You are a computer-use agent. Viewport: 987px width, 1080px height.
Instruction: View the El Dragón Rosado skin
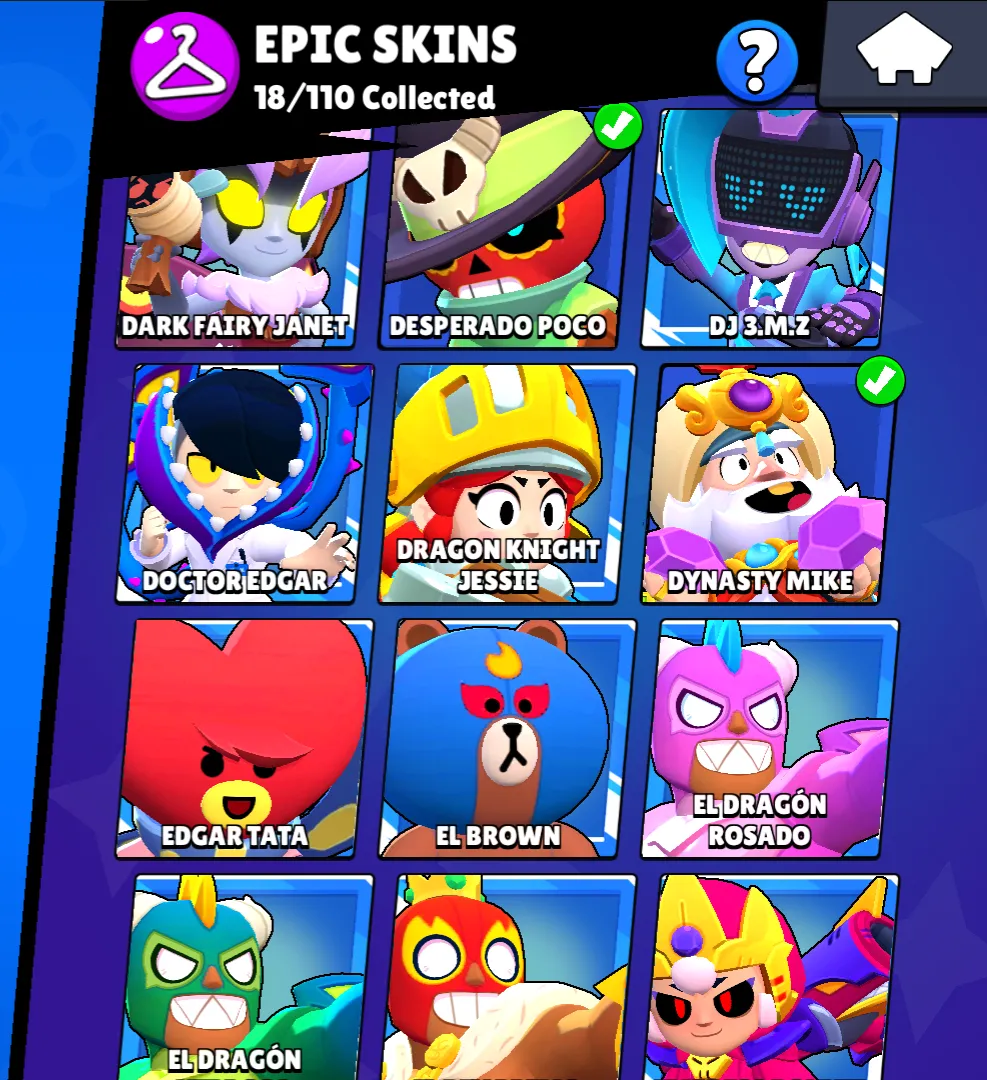(768, 738)
